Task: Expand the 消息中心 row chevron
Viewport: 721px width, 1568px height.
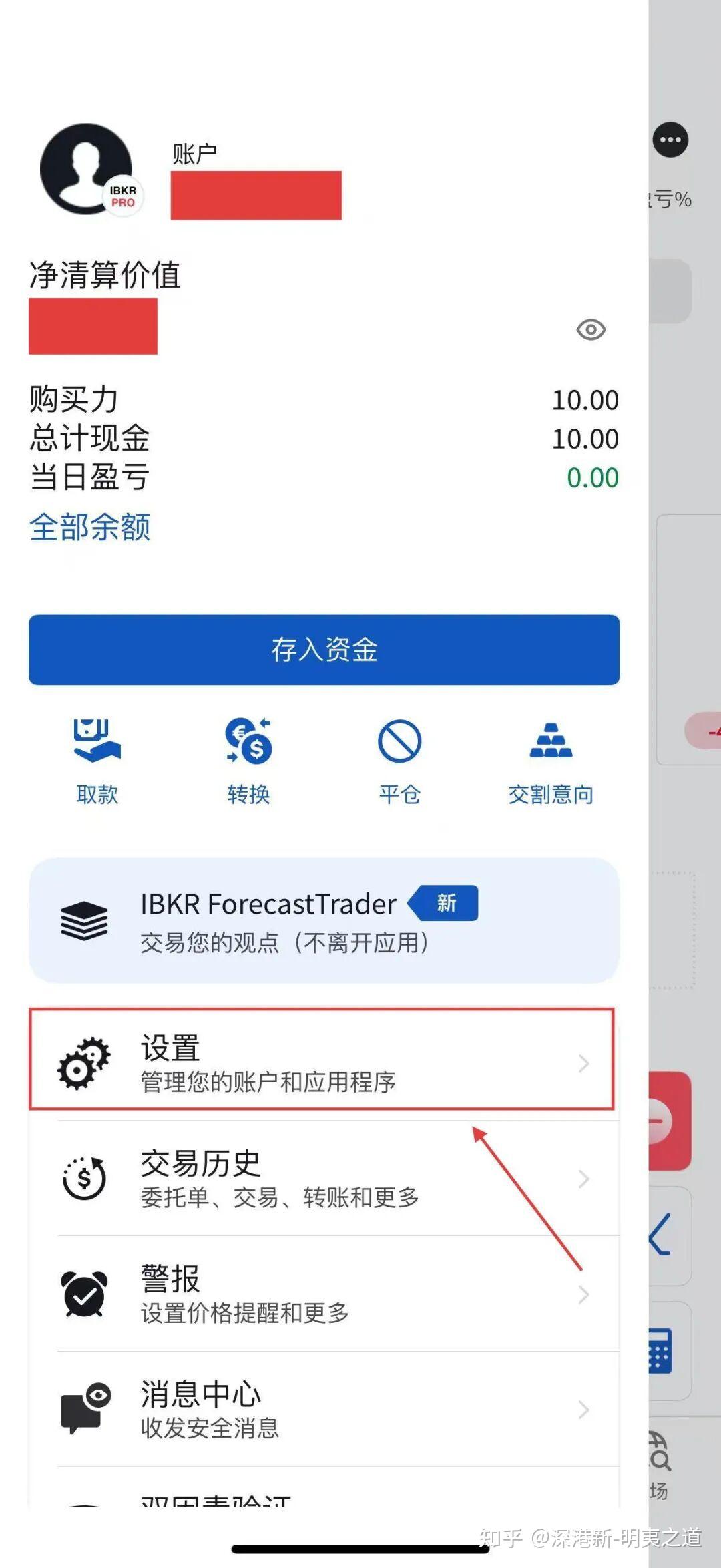Action: [x=583, y=1409]
